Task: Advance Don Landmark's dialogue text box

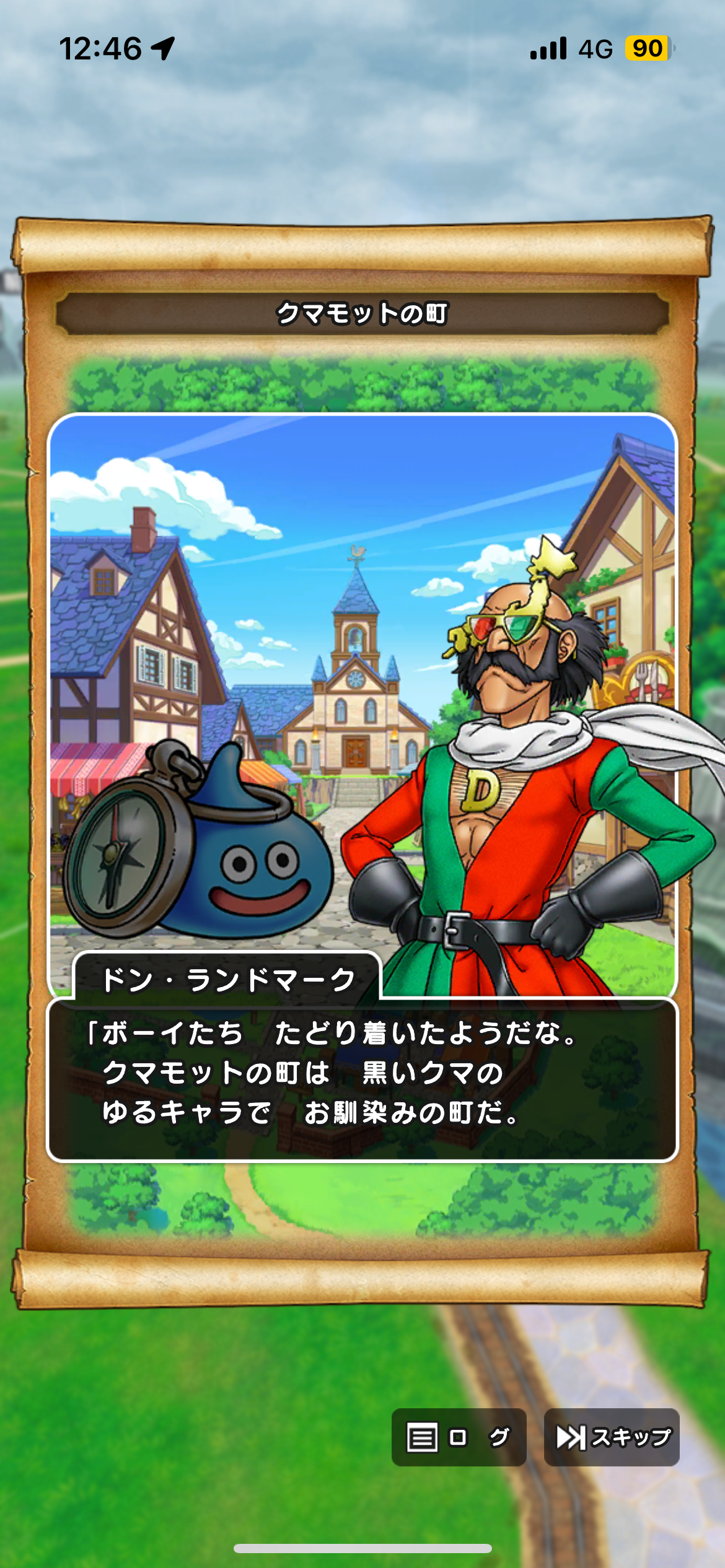Action: [x=362, y=1079]
